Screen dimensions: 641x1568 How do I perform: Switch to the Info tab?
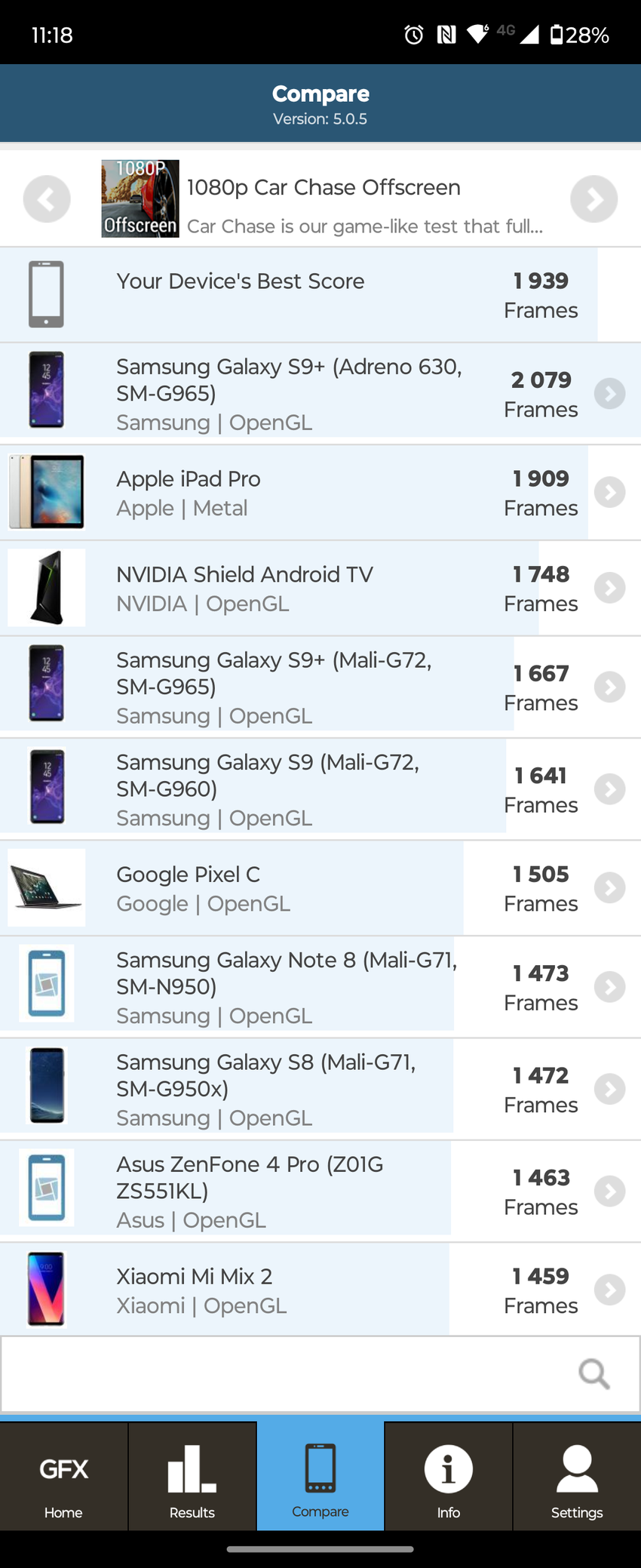tap(449, 1477)
